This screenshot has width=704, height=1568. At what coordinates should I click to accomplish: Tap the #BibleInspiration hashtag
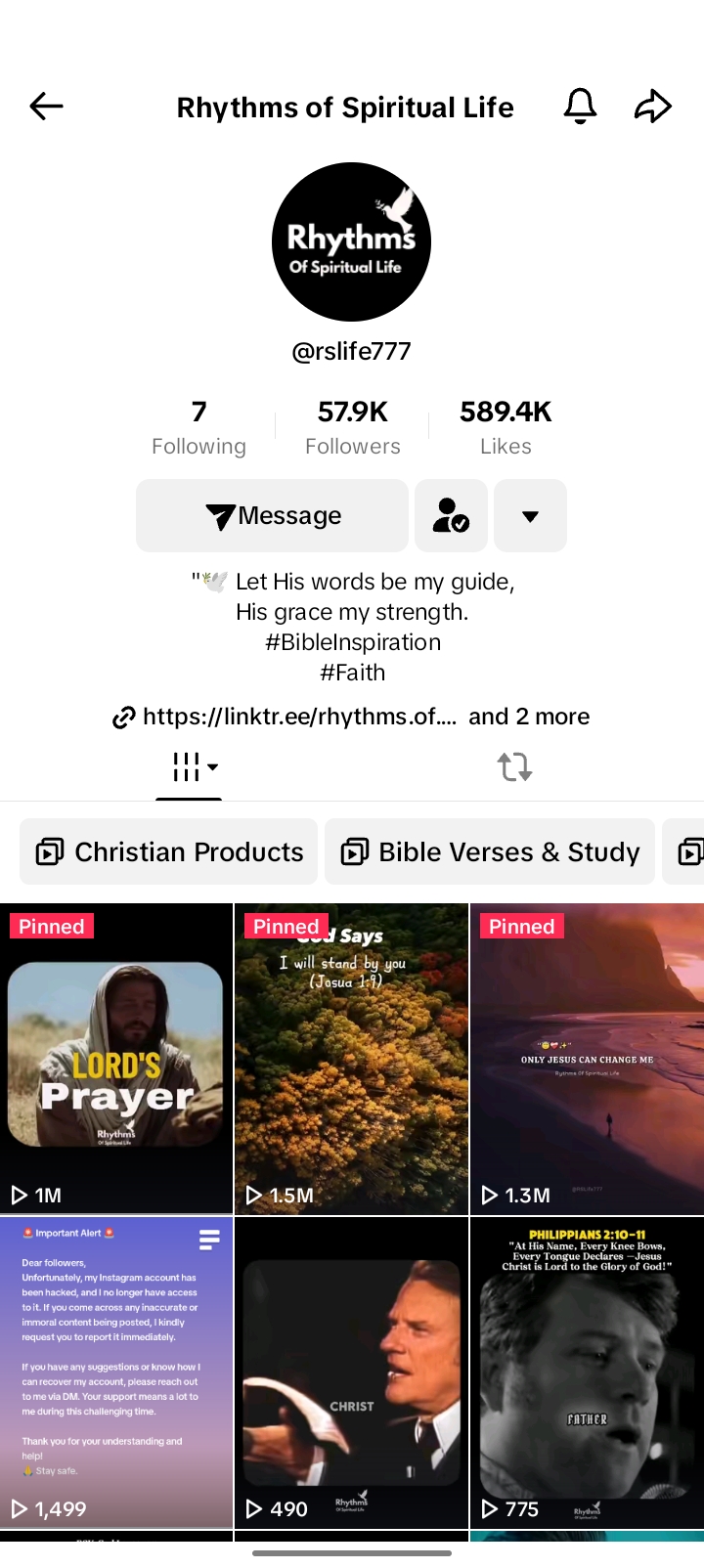352,642
